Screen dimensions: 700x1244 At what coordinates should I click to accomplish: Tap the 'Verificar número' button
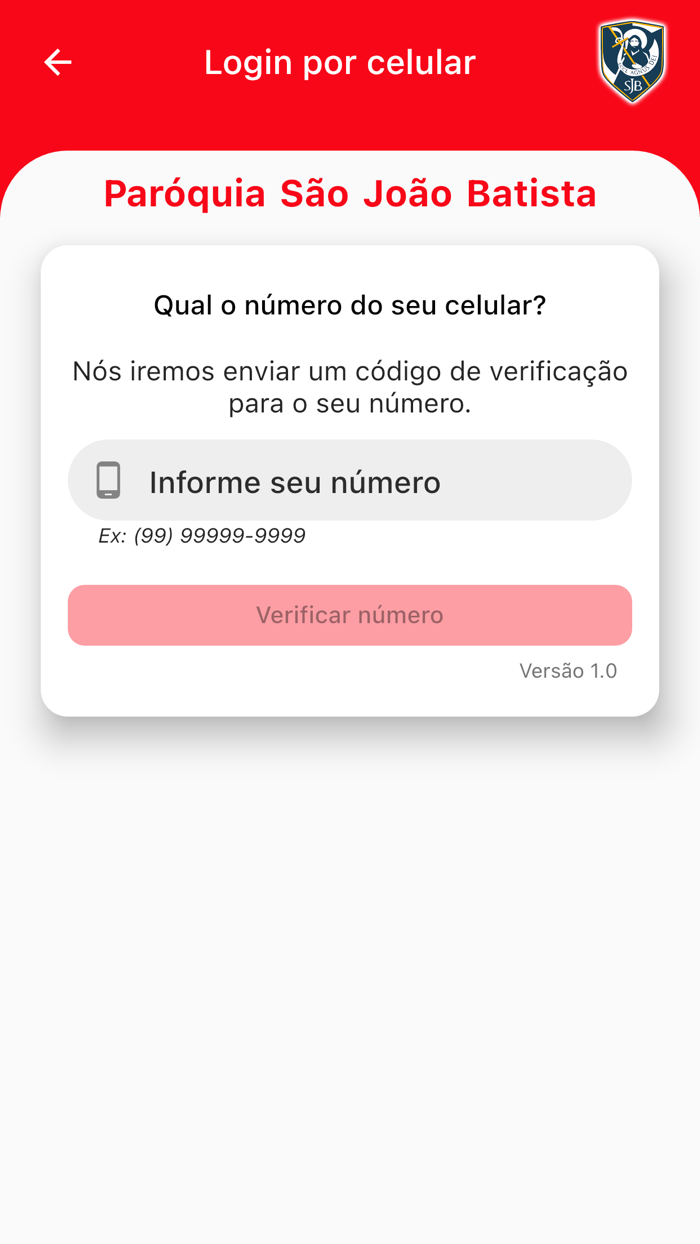(x=350, y=615)
